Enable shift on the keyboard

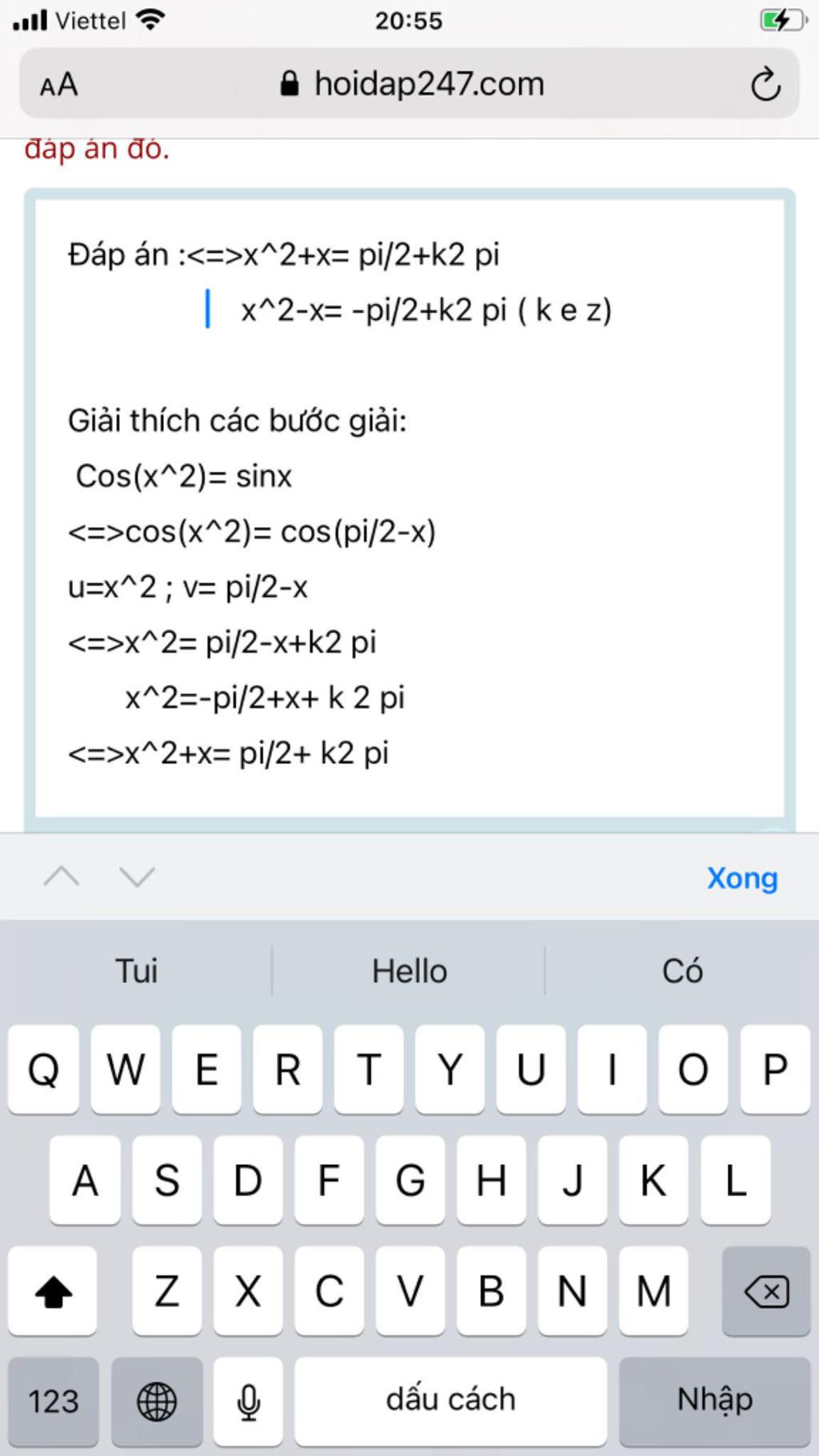(x=53, y=1290)
